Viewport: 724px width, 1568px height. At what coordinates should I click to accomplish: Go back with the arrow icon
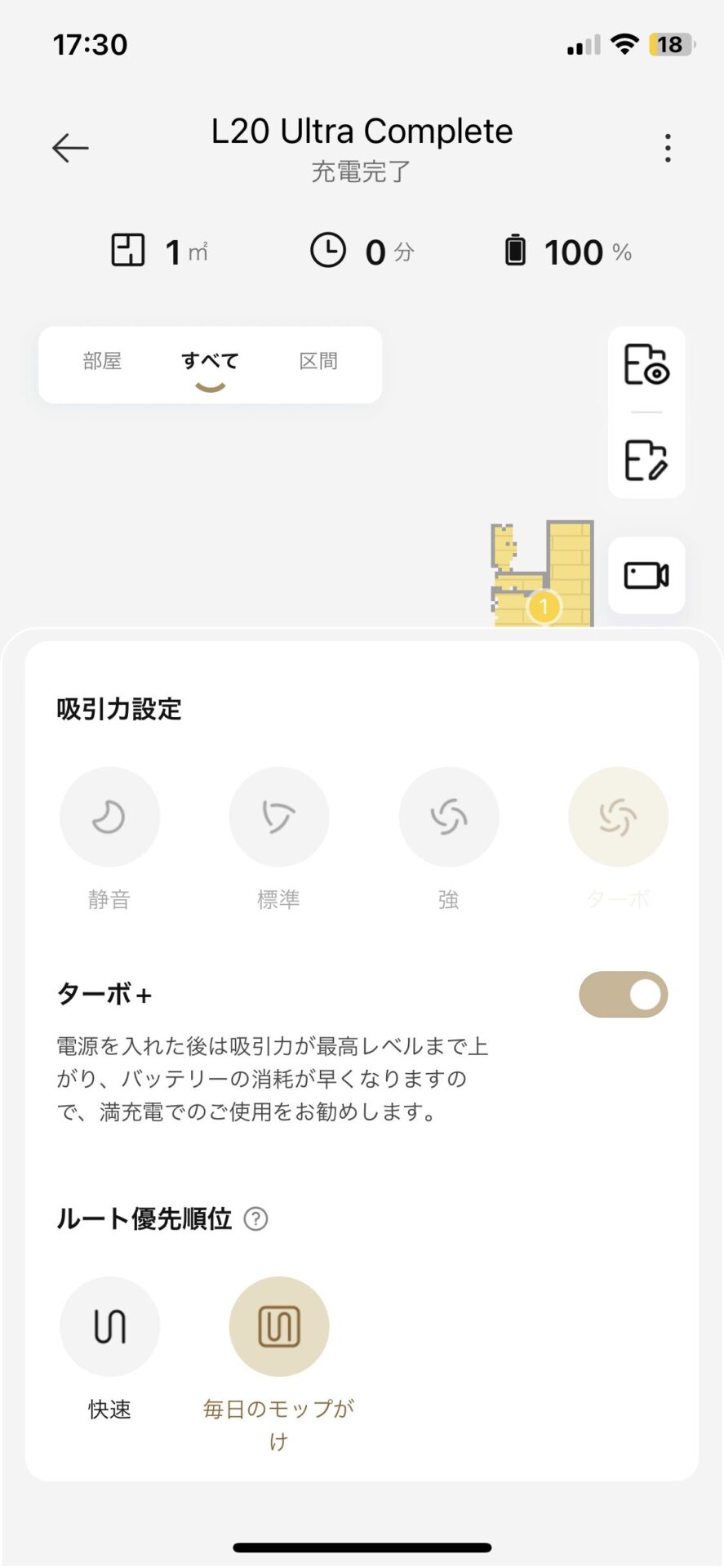pyautogui.click(x=70, y=148)
